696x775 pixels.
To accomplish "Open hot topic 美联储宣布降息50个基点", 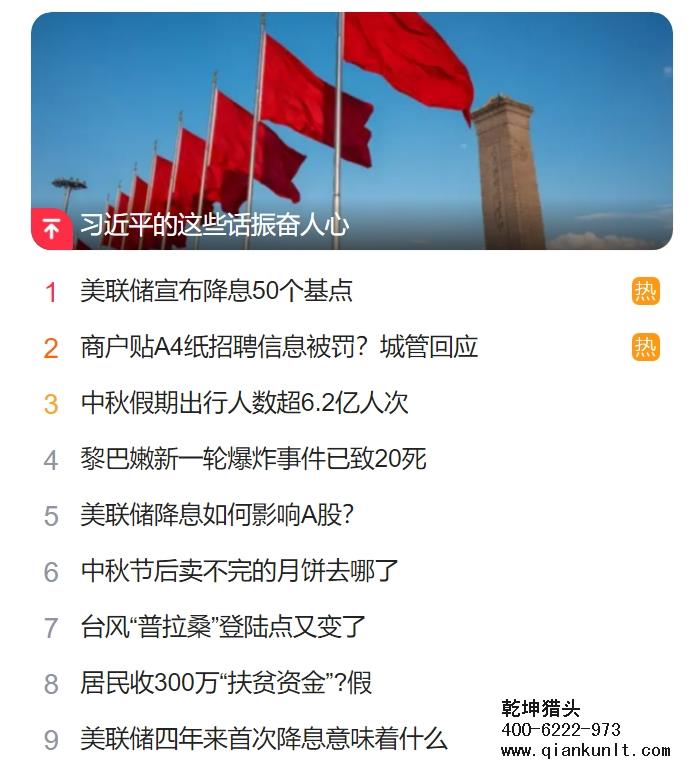I will 216,291.
